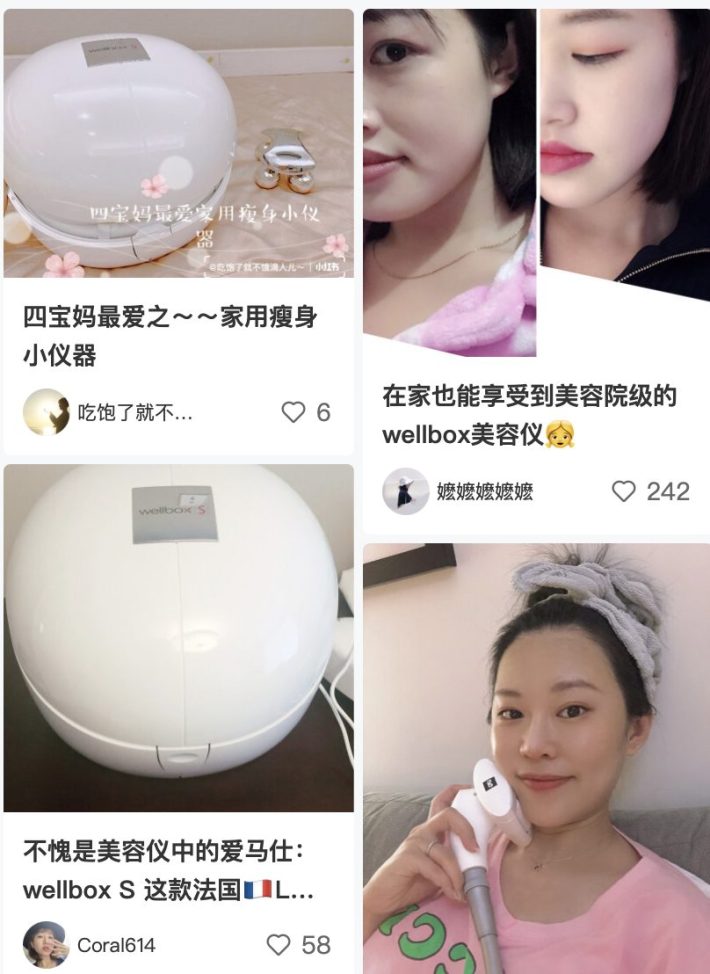Like Coral614's wellbox S post
The image size is (710, 974).
(x=279, y=944)
